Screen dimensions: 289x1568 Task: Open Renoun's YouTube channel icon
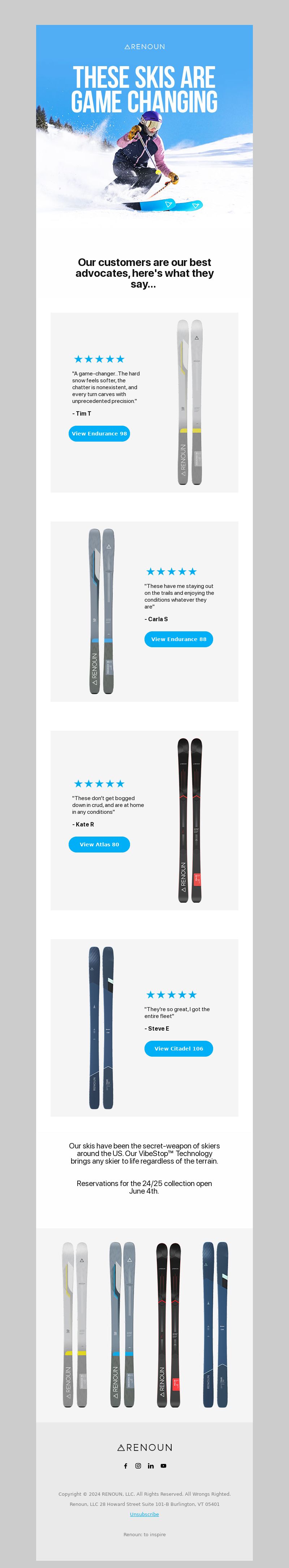[x=164, y=1466]
